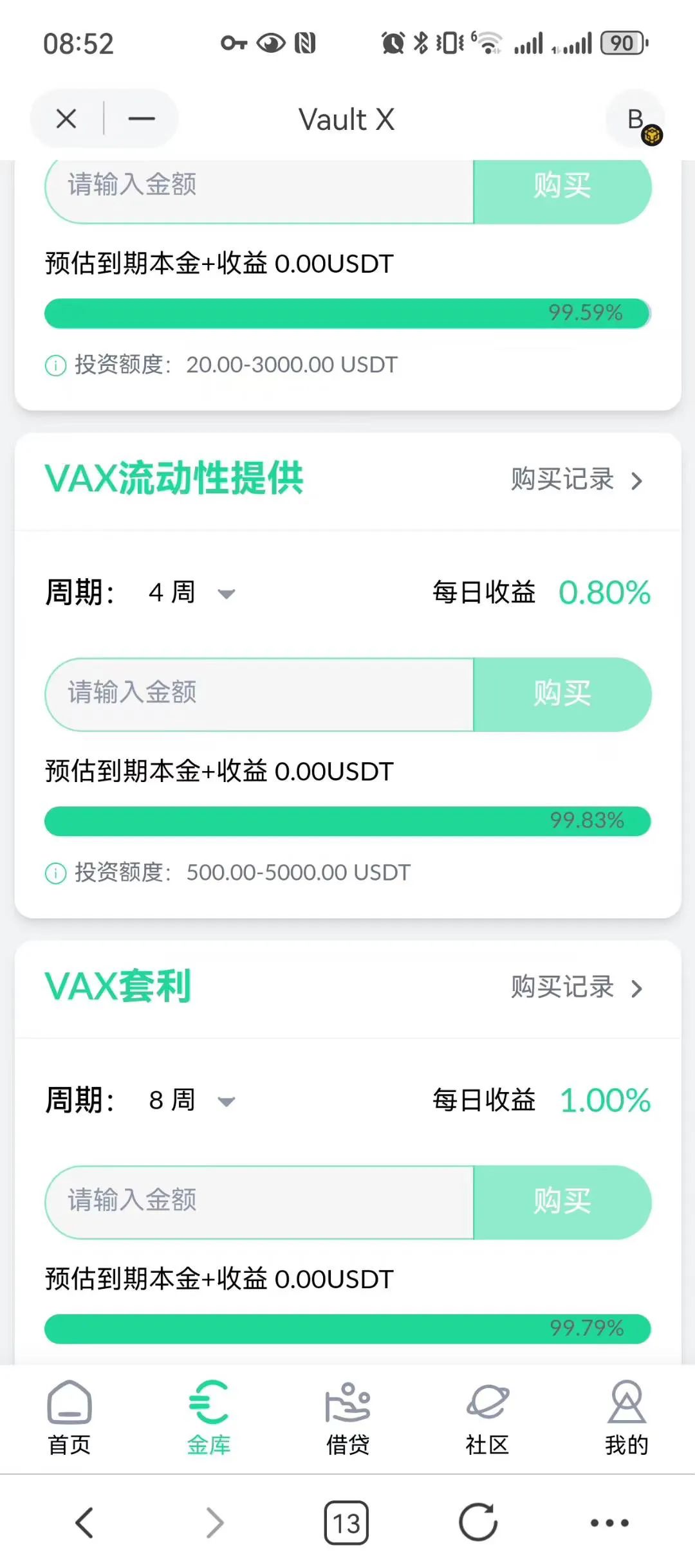Tap the 请输入金额 amount input field
Screen dimensions: 695x1568
(257, 693)
